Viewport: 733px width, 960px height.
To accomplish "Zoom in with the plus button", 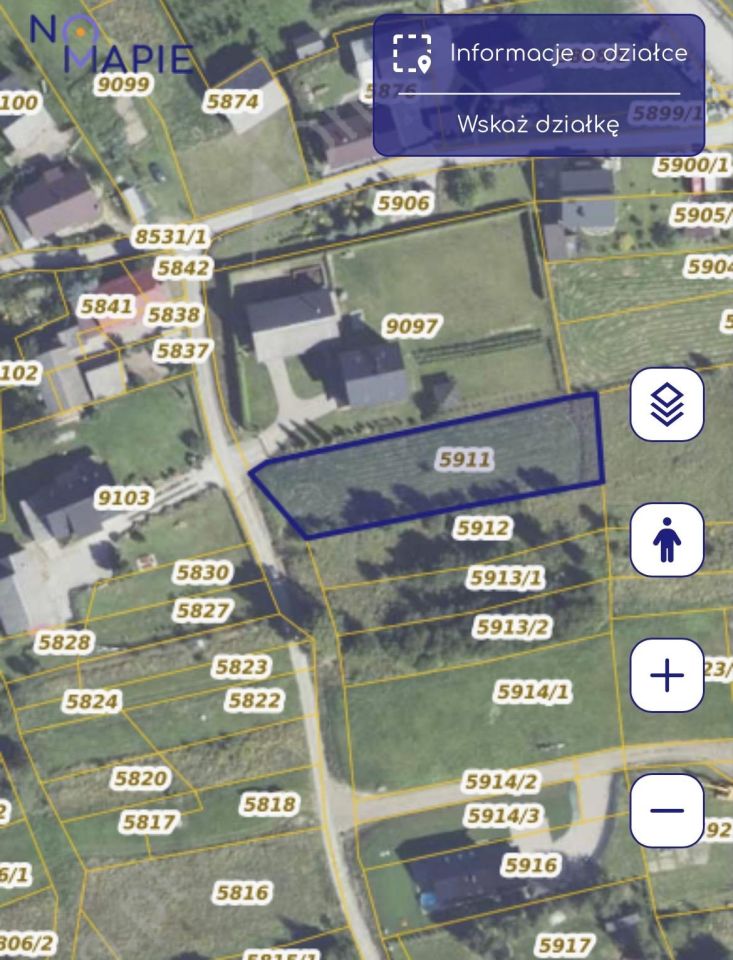I will 667,675.
